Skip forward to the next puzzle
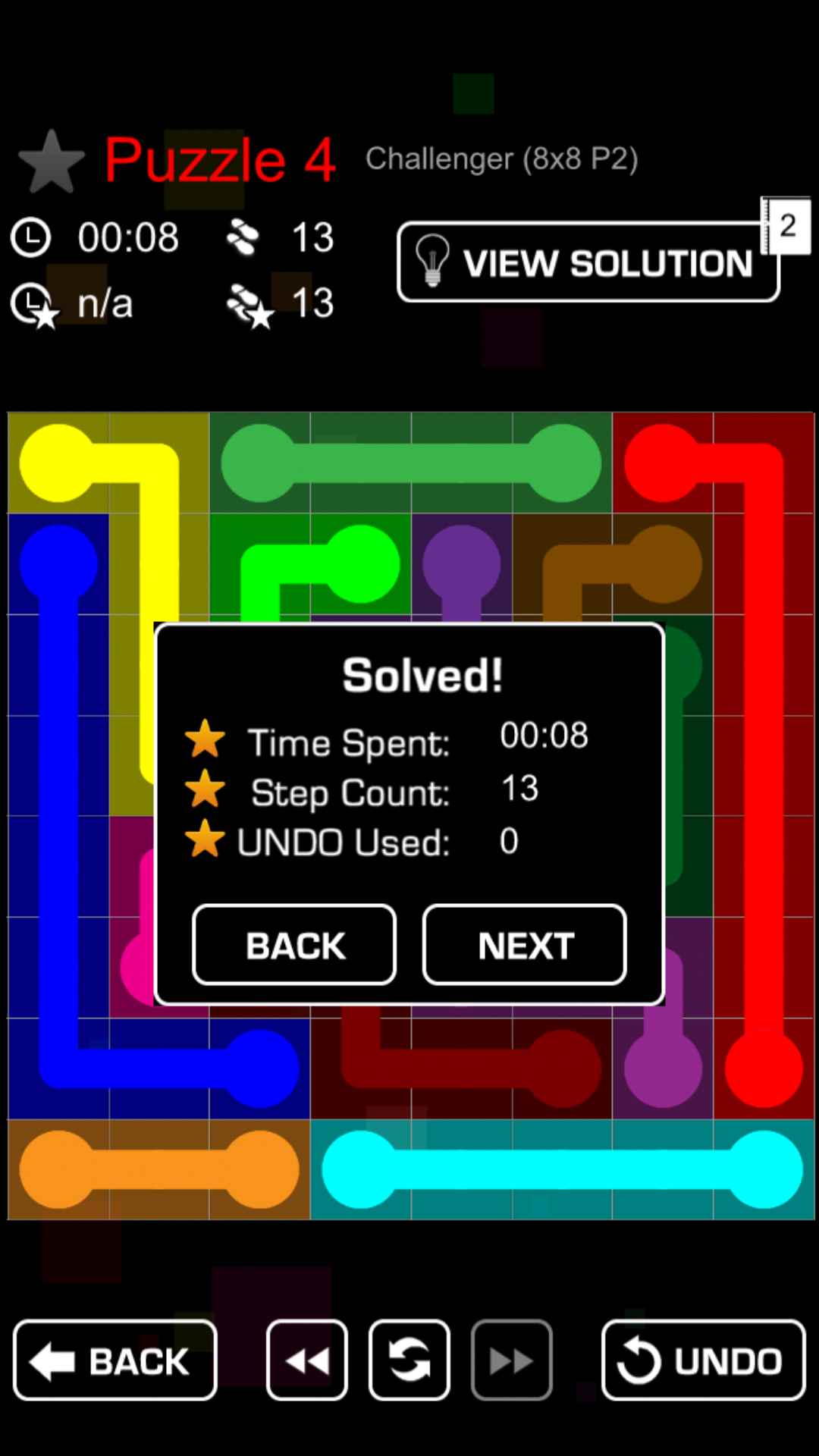 click(512, 1360)
